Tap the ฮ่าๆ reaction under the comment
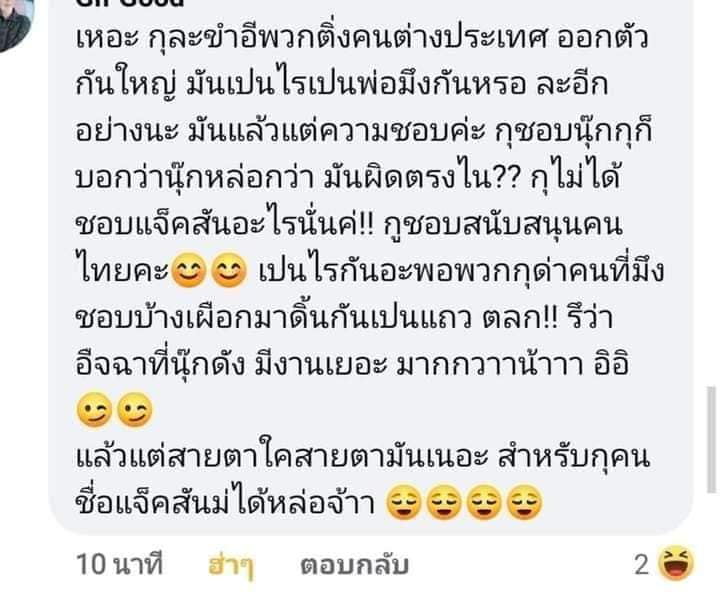The height and width of the screenshot is (607, 720). pyautogui.click(x=229, y=566)
